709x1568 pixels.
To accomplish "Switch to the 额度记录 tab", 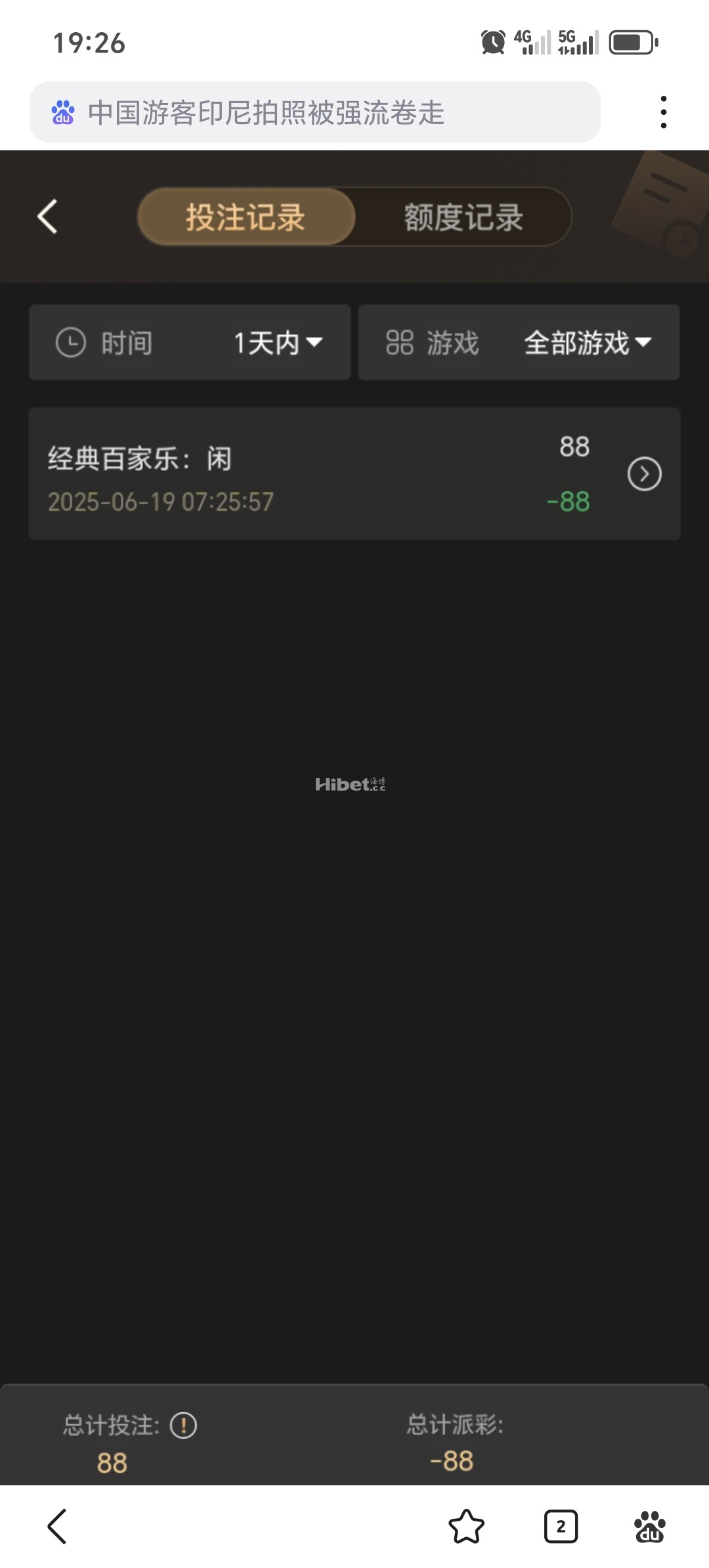I will (463, 217).
